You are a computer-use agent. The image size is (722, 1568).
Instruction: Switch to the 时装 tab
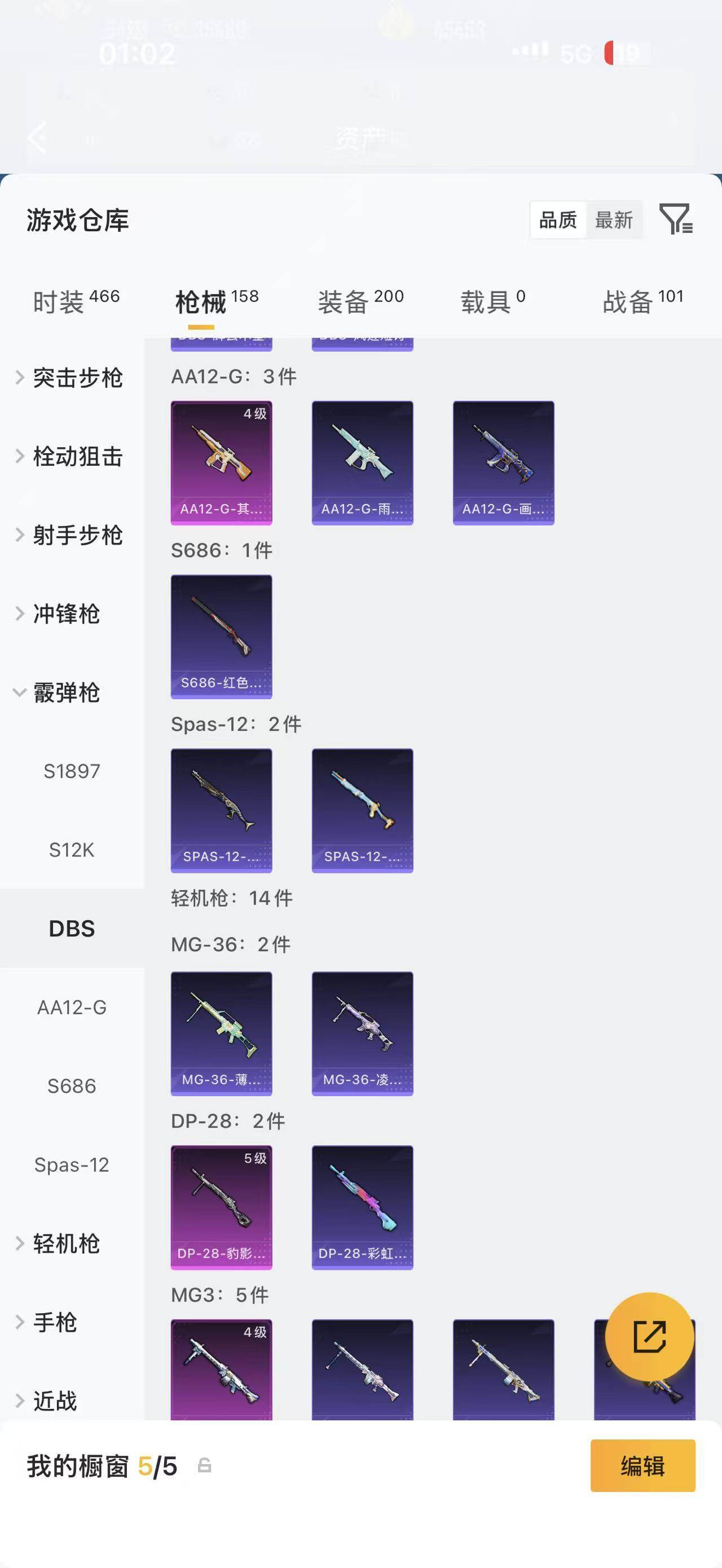(x=76, y=301)
